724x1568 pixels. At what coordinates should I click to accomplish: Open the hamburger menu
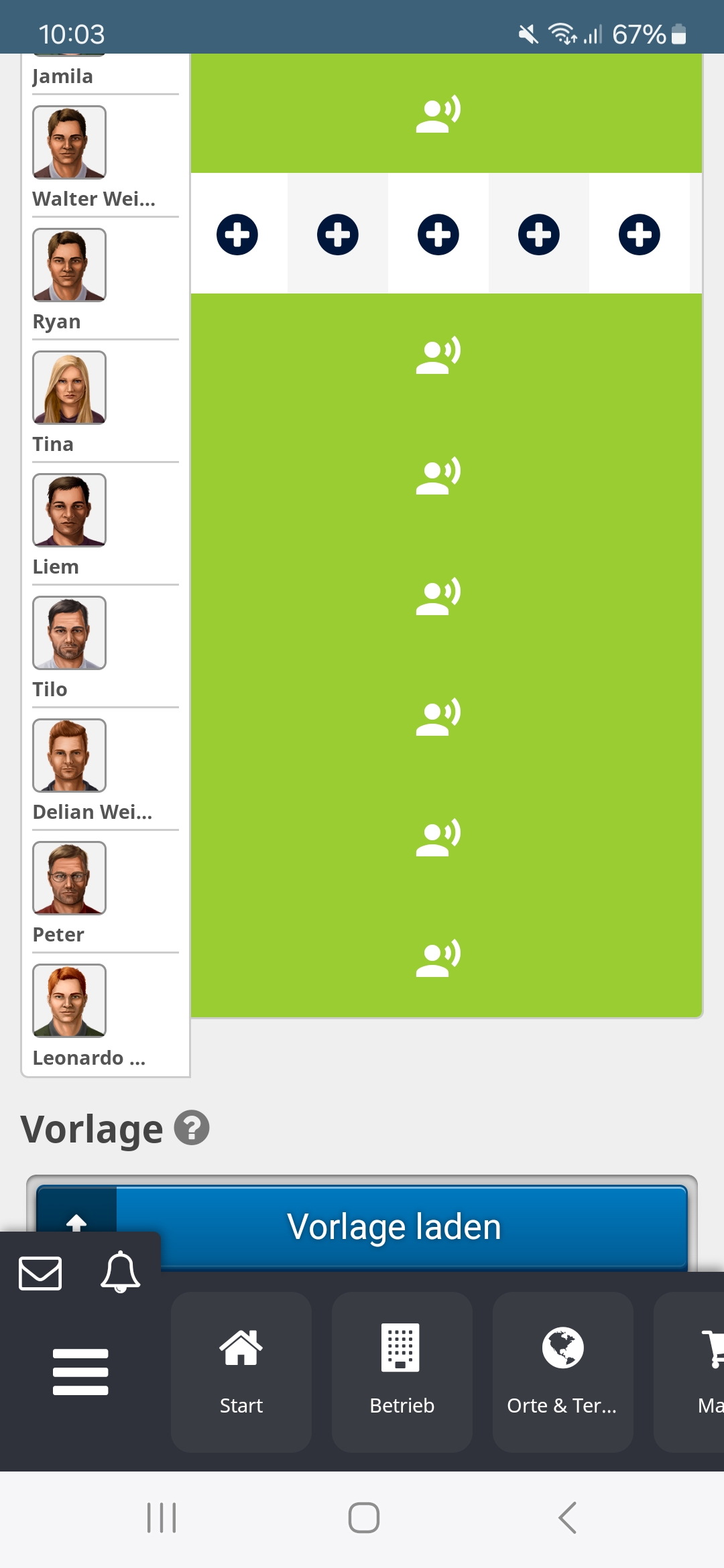click(x=80, y=1372)
